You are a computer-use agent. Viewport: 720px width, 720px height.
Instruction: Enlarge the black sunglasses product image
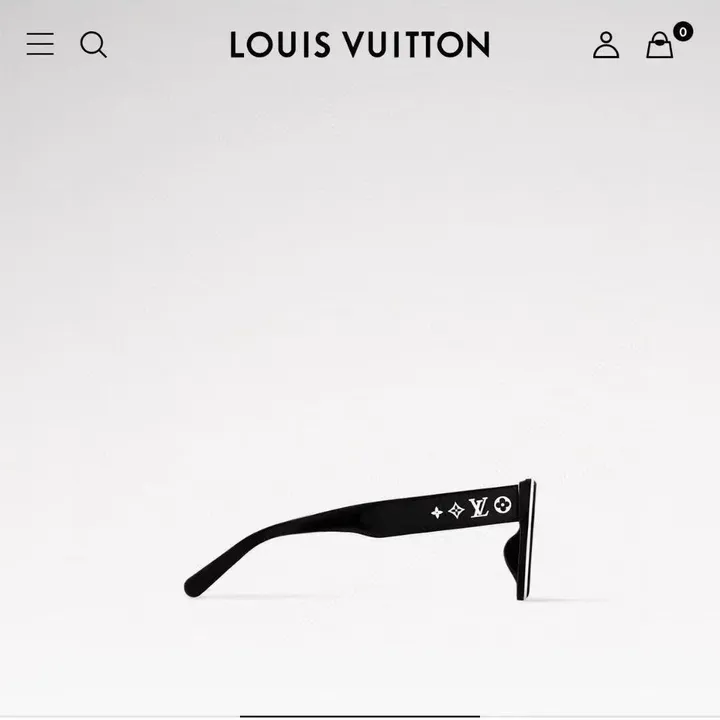(361, 540)
